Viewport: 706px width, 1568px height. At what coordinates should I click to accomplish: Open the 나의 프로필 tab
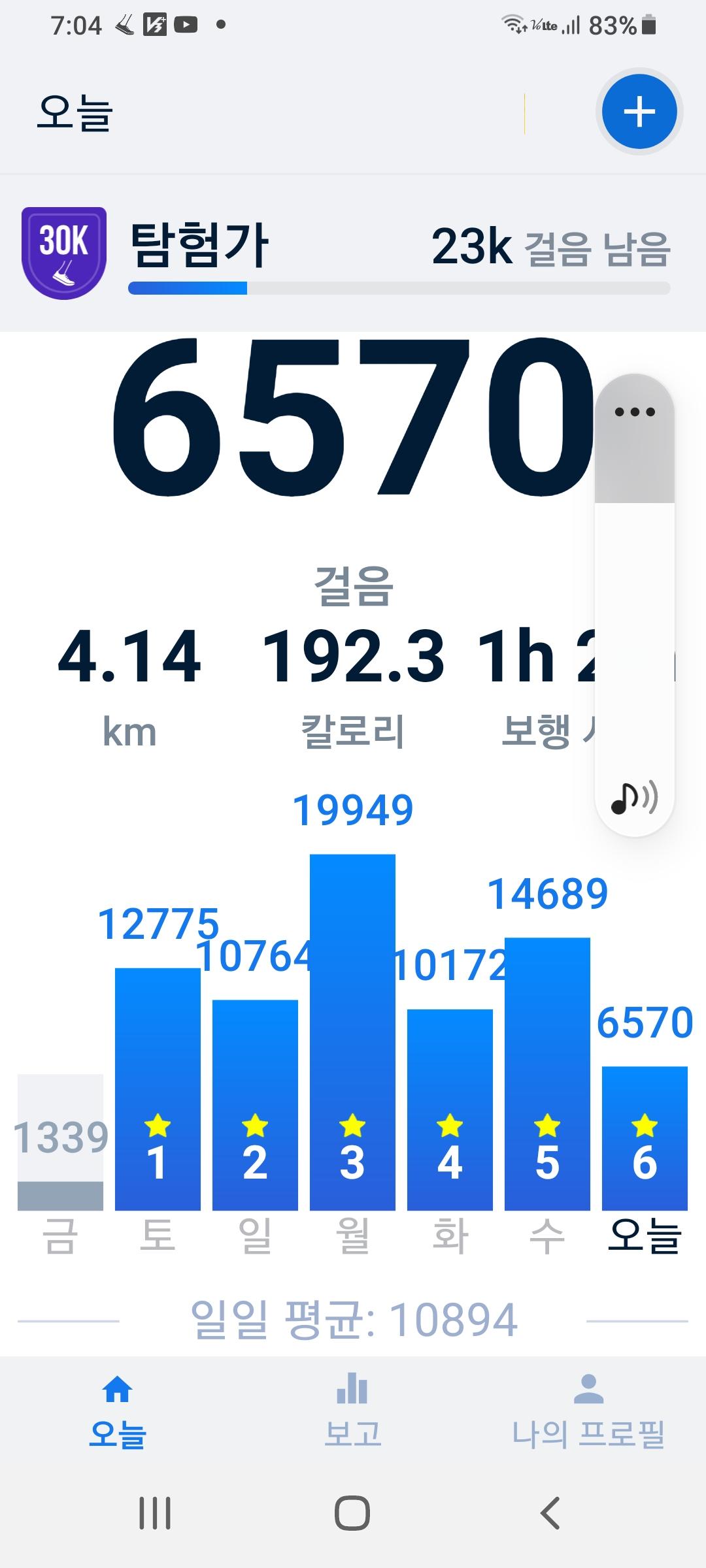tap(588, 1411)
